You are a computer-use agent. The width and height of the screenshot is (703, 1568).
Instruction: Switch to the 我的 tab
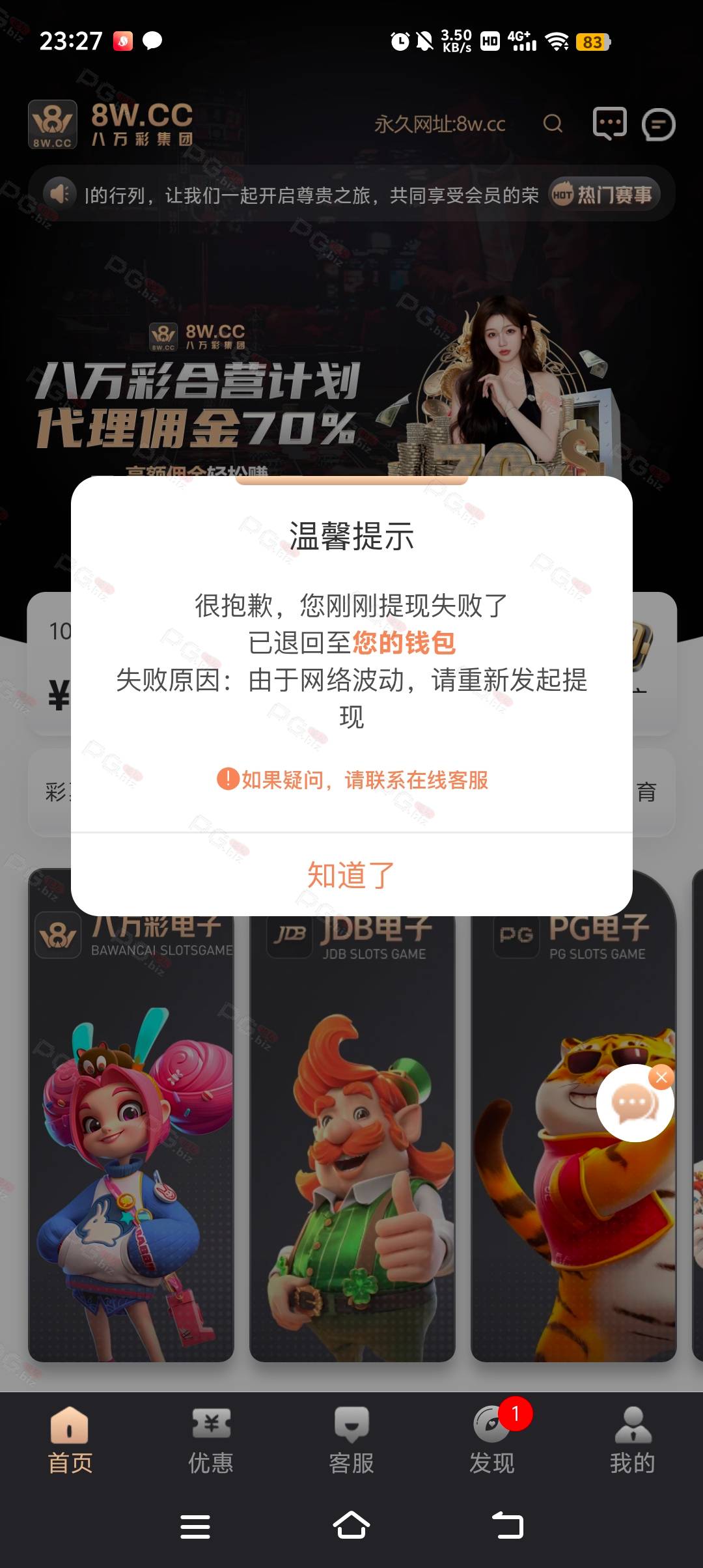(633, 1440)
